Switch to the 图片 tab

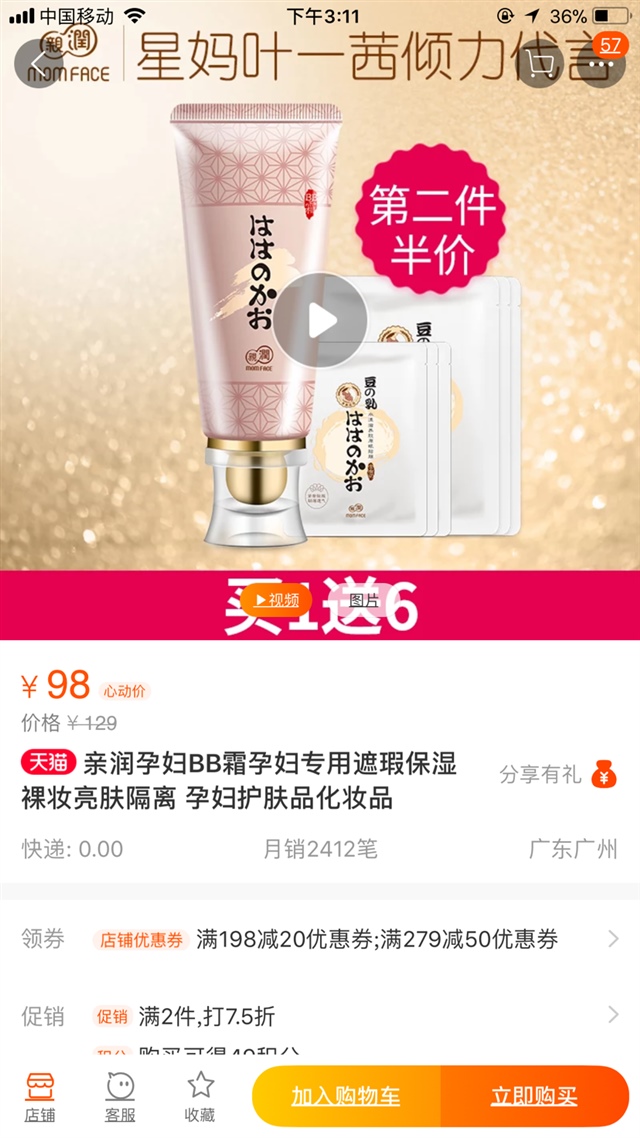tap(364, 599)
